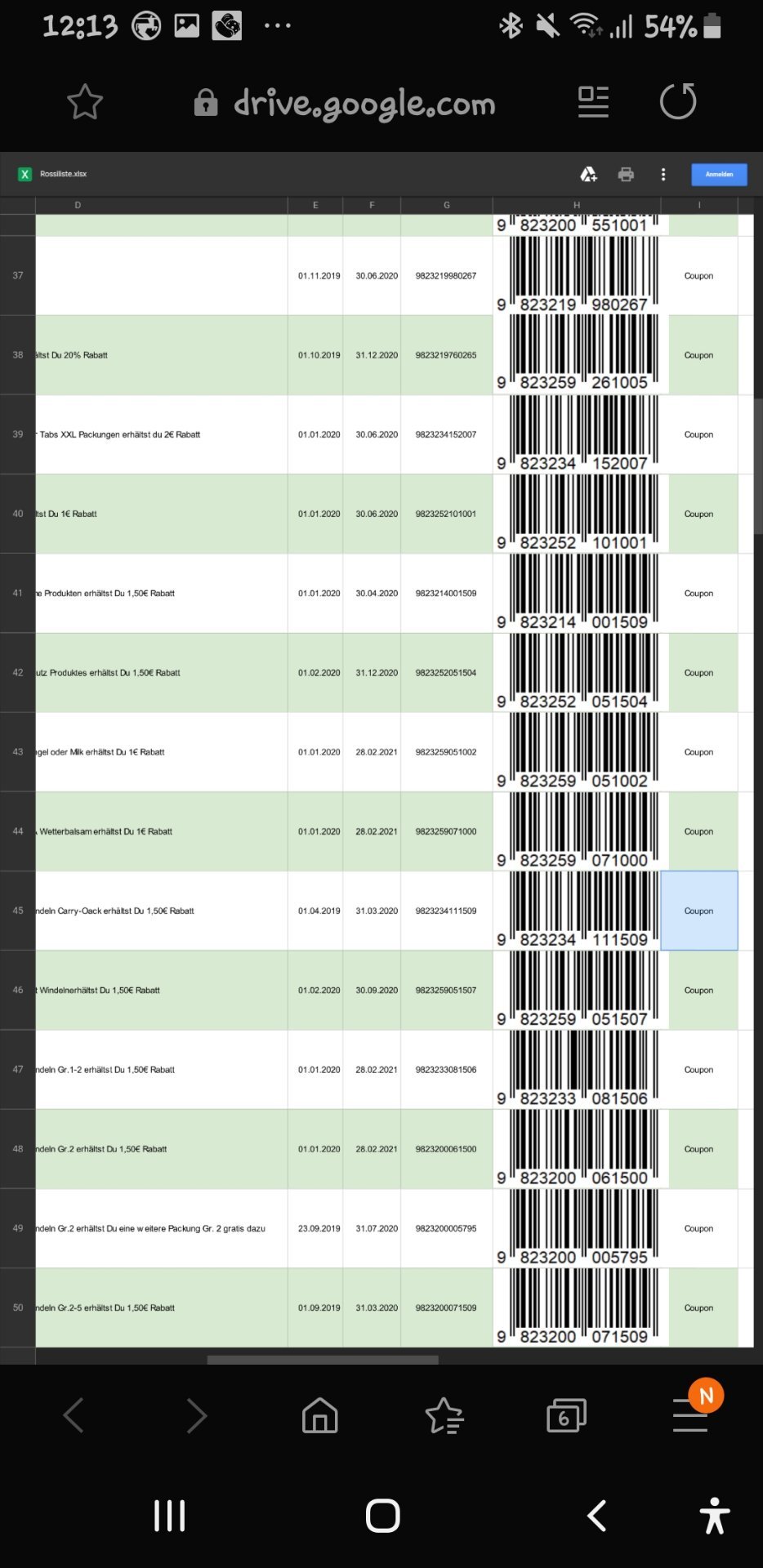Image resolution: width=763 pixels, height=1568 pixels.
Task: Tap the system back button
Action: 597,1516
